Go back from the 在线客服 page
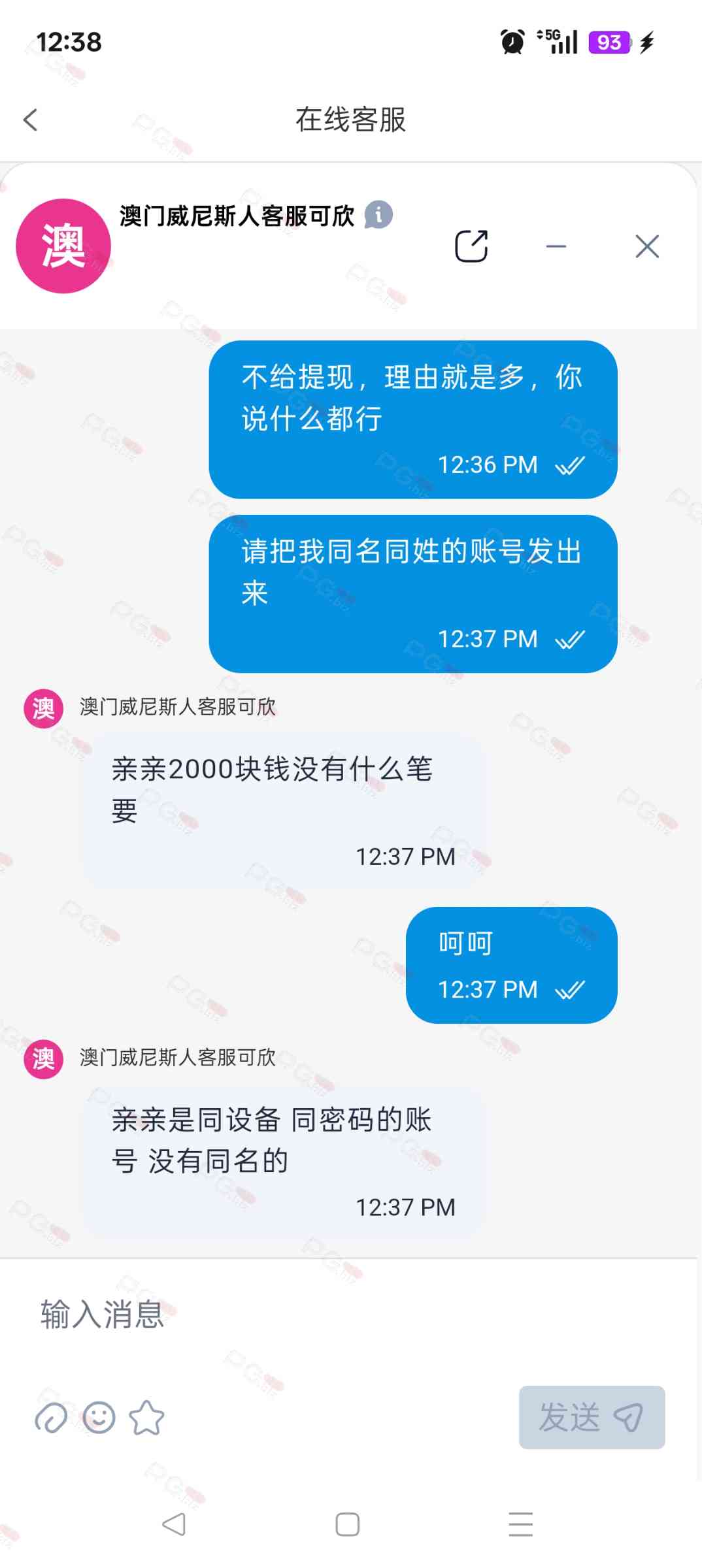 31,120
